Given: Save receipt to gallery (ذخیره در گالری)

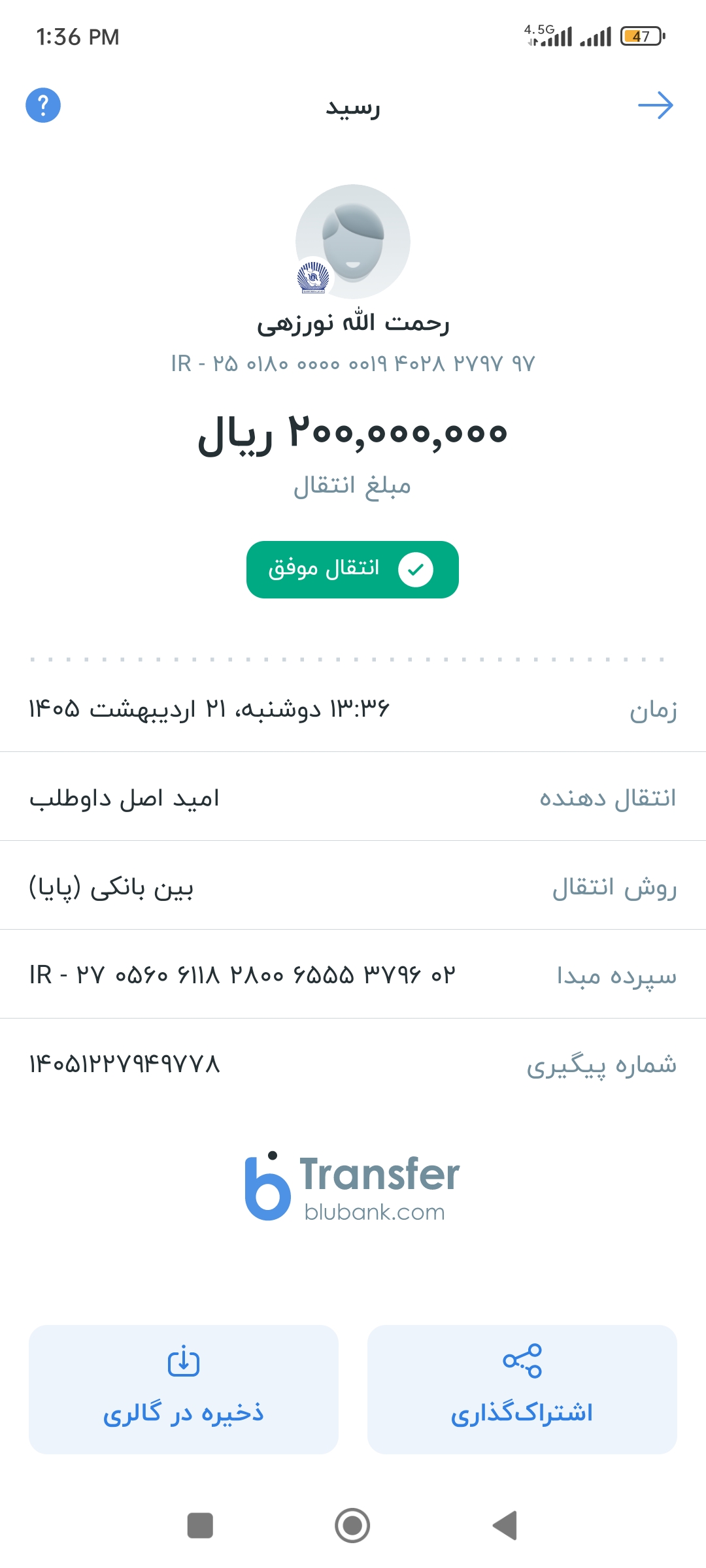Looking at the screenshot, I should 184,1389.
